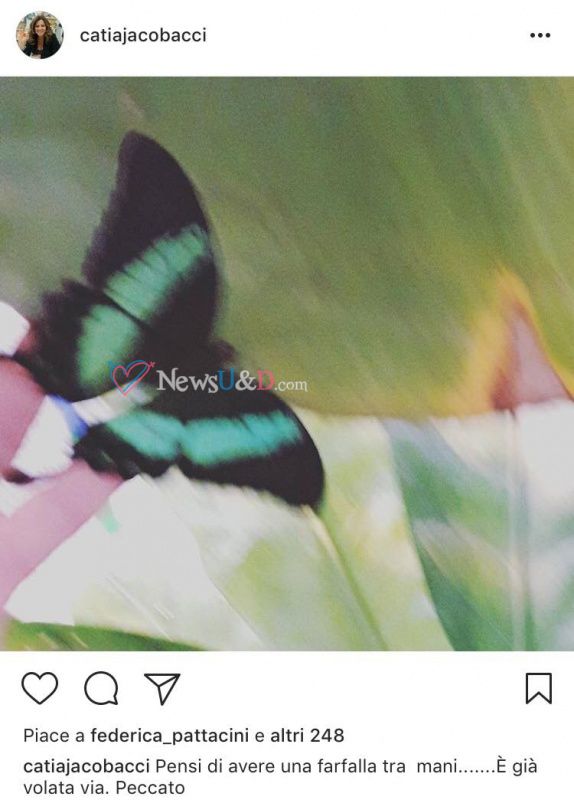Save the post with the bookmark icon

(539, 688)
